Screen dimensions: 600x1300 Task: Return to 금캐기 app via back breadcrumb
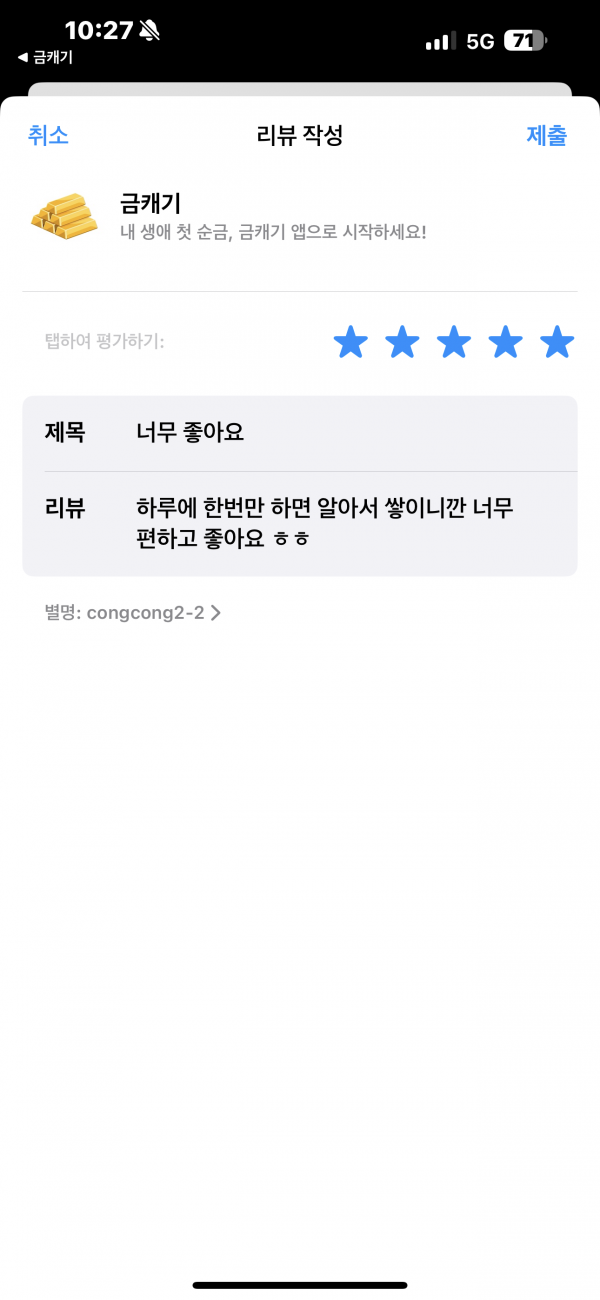(45, 58)
